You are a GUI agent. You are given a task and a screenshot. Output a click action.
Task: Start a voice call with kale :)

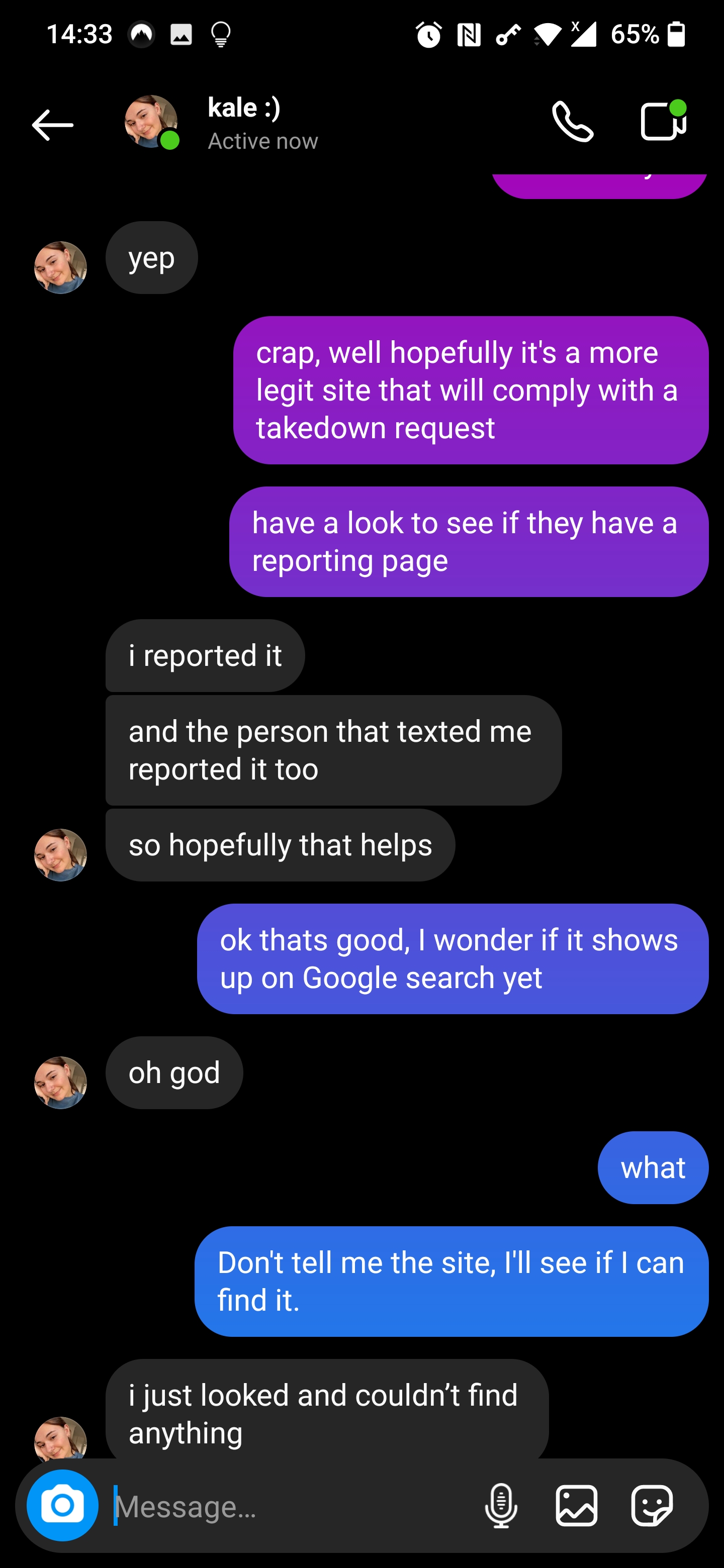(572, 122)
